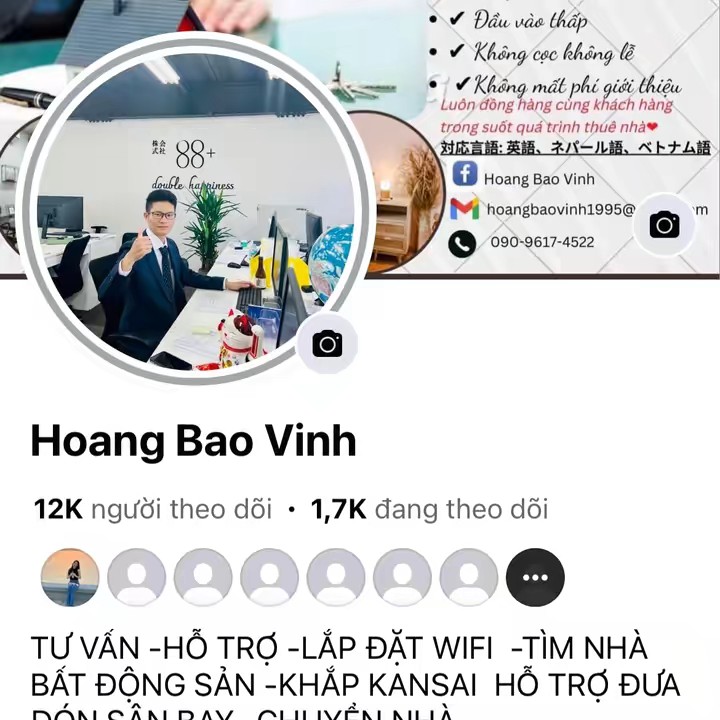Show more followers via three-dot button
Image resolution: width=720 pixels, height=720 pixels.
click(x=535, y=577)
